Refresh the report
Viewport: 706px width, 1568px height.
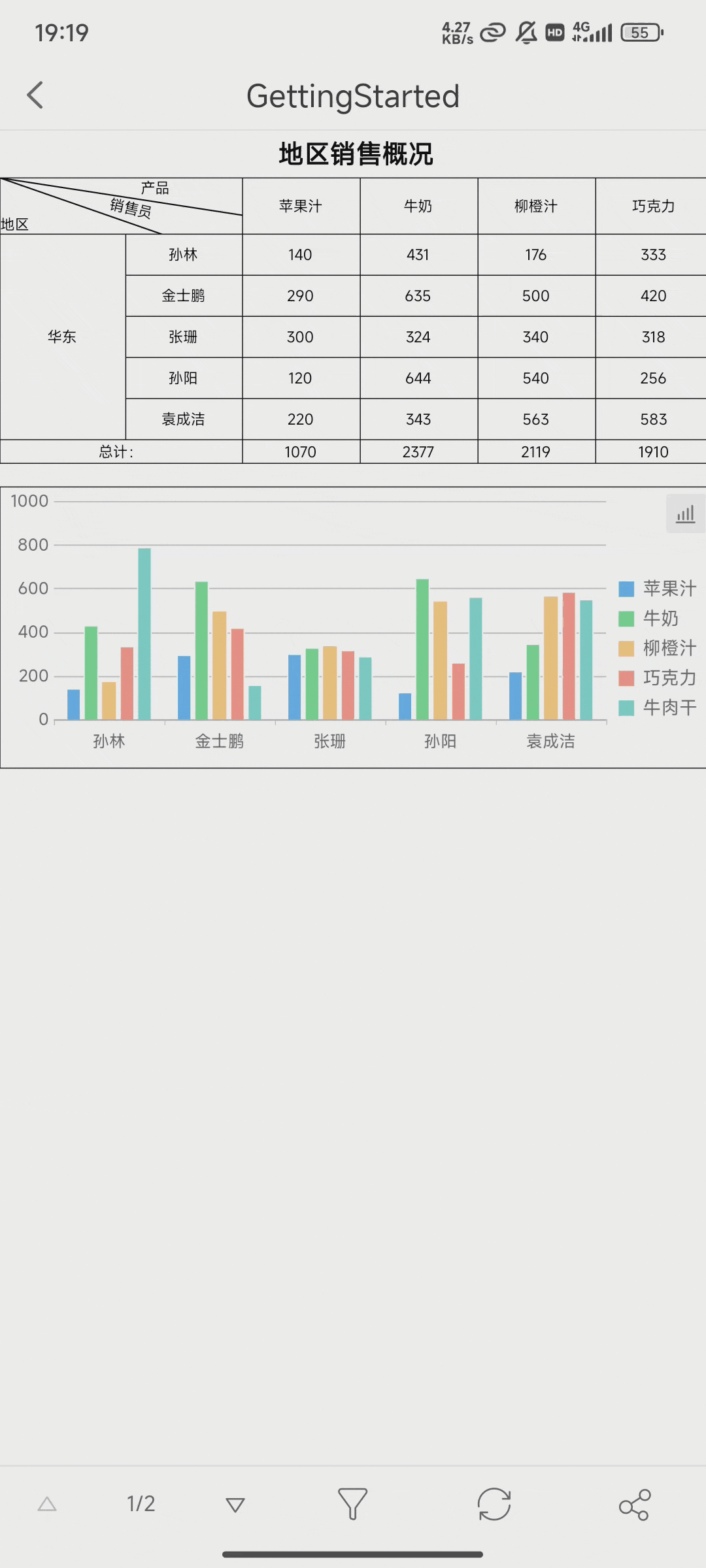(x=494, y=1504)
